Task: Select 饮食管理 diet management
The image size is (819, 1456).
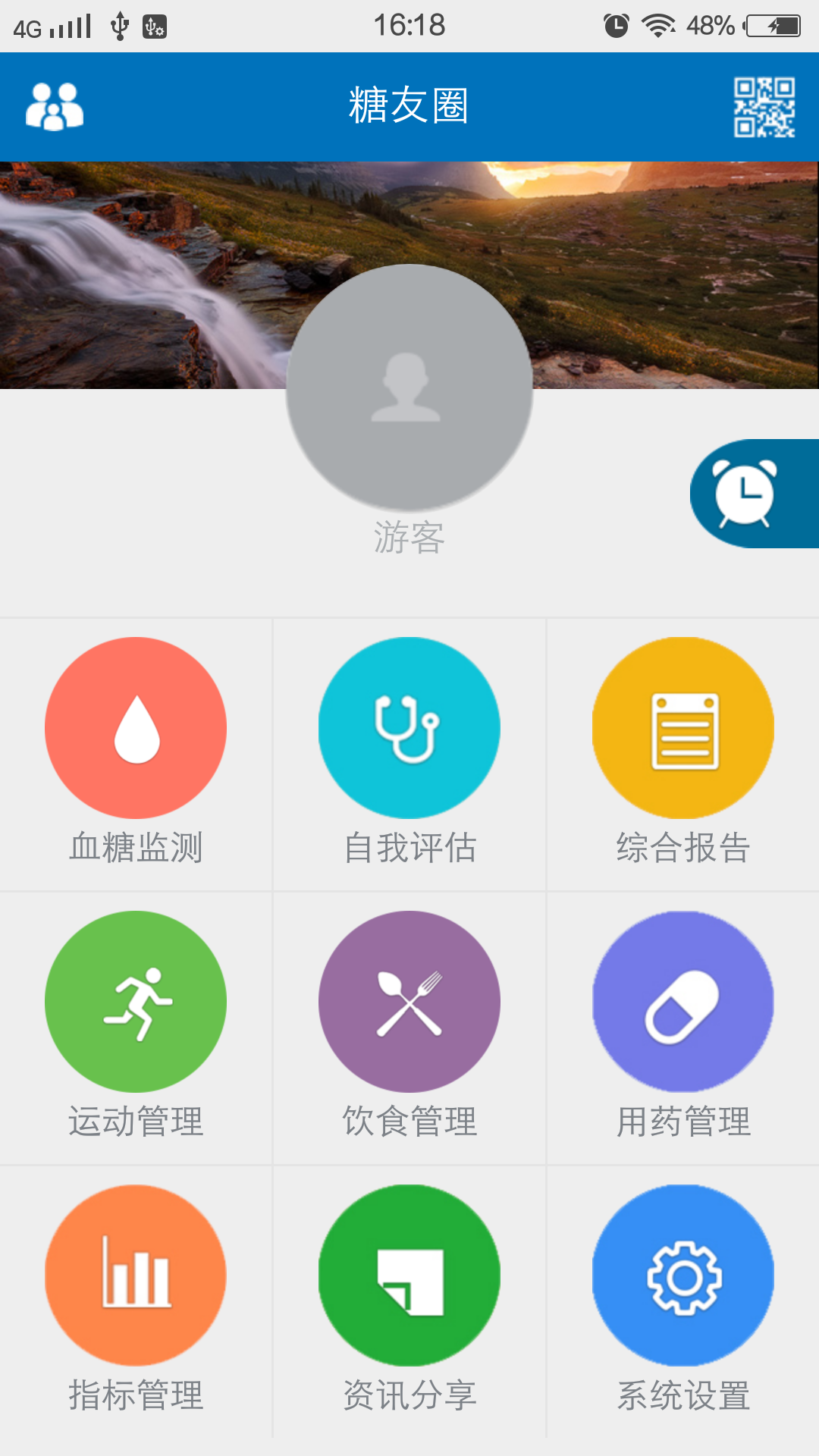Action: 409,1002
